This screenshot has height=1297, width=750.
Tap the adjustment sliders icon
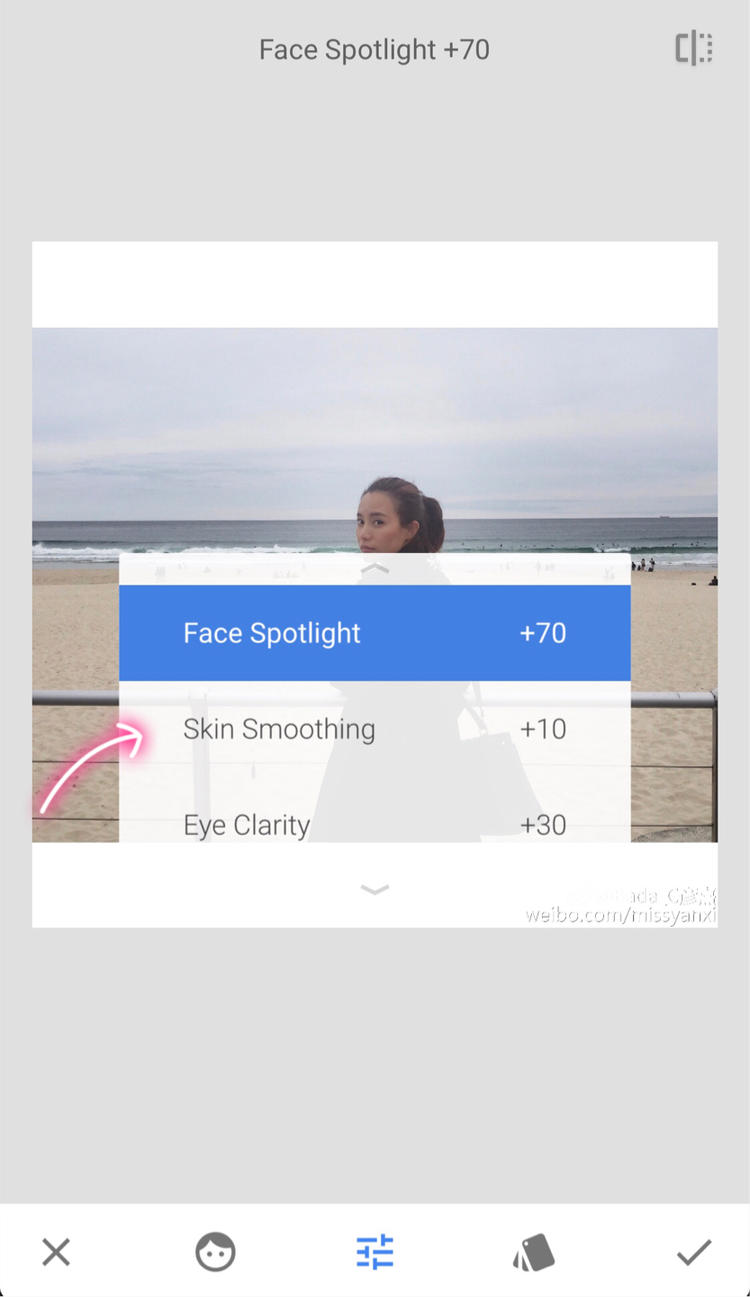click(x=375, y=1252)
